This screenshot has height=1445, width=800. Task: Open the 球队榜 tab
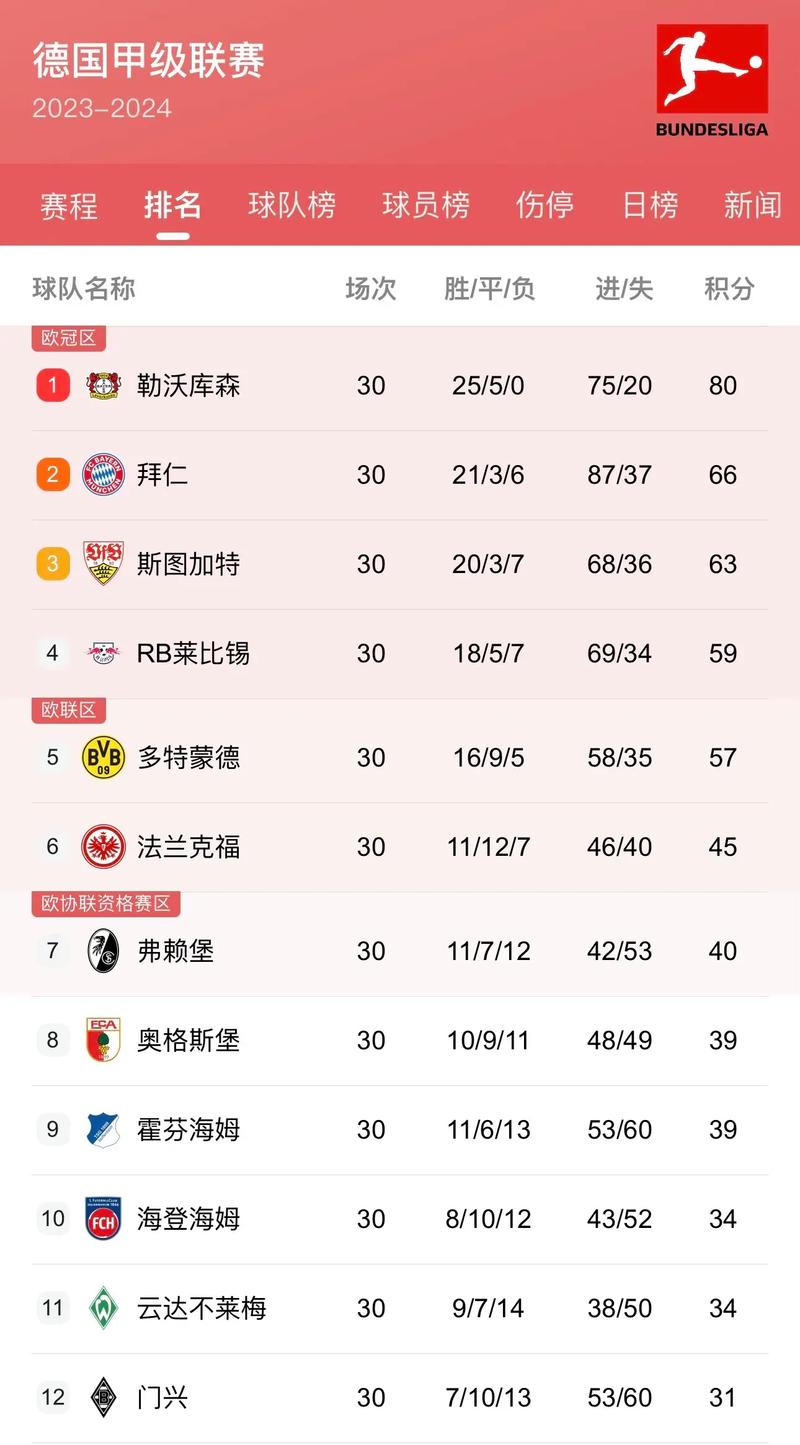coord(292,206)
